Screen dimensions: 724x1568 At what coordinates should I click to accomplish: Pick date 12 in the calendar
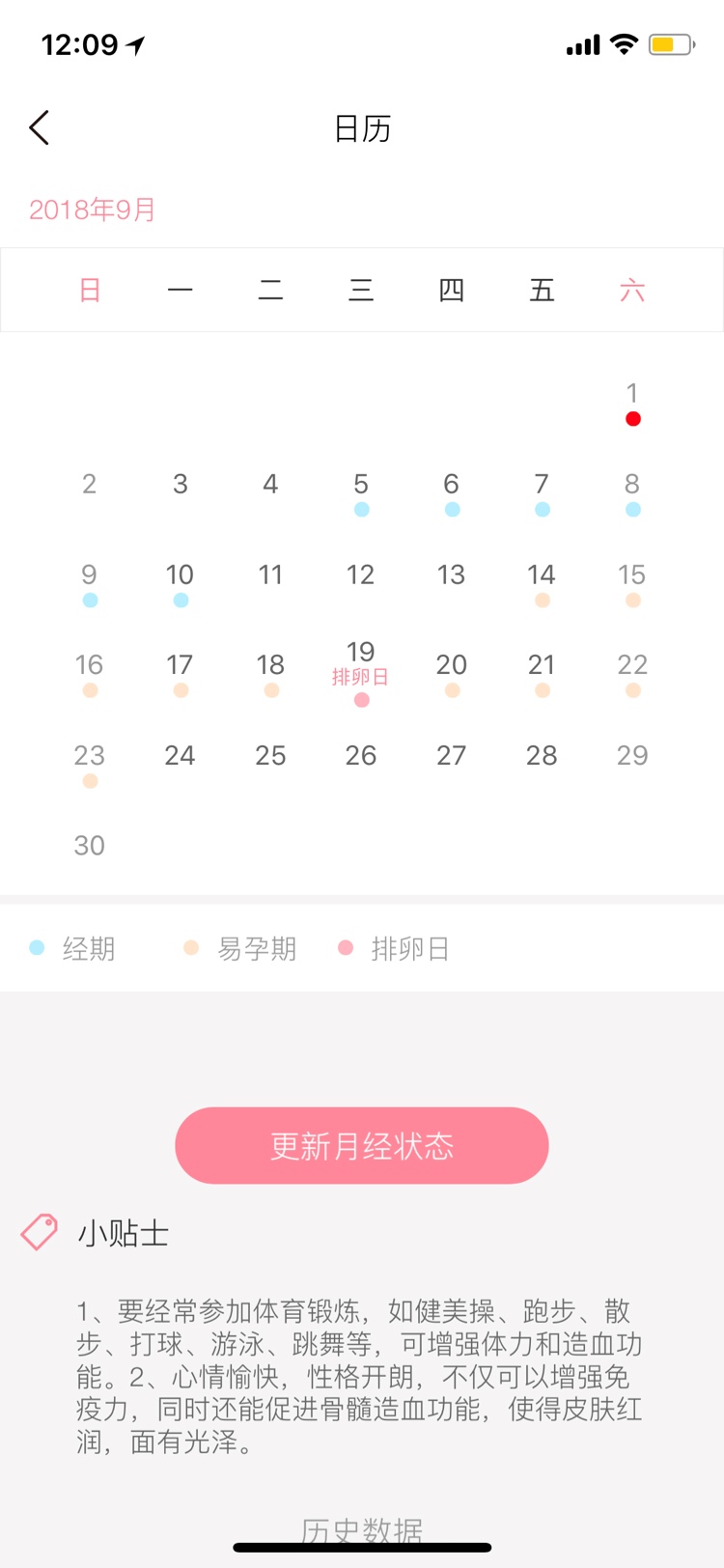(x=361, y=575)
